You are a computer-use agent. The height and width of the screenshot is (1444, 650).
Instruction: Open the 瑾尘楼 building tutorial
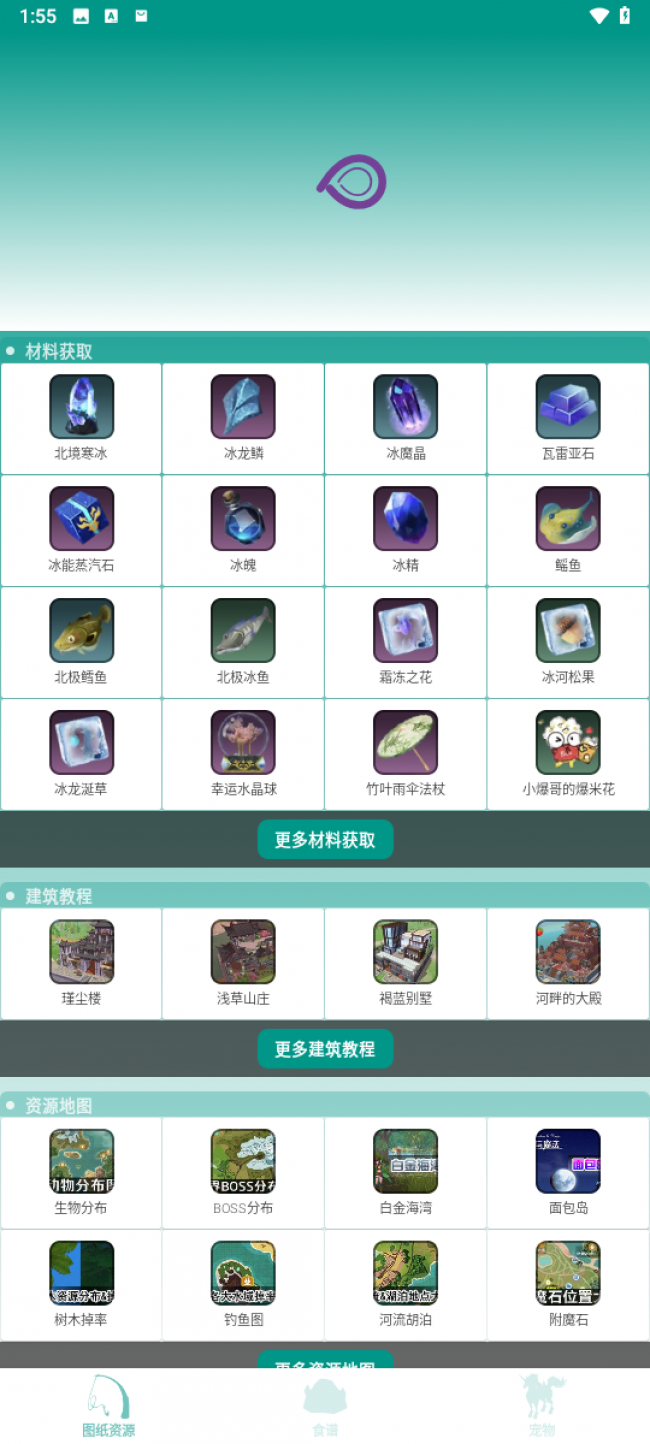pyautogui.click(x=81, y=963)
